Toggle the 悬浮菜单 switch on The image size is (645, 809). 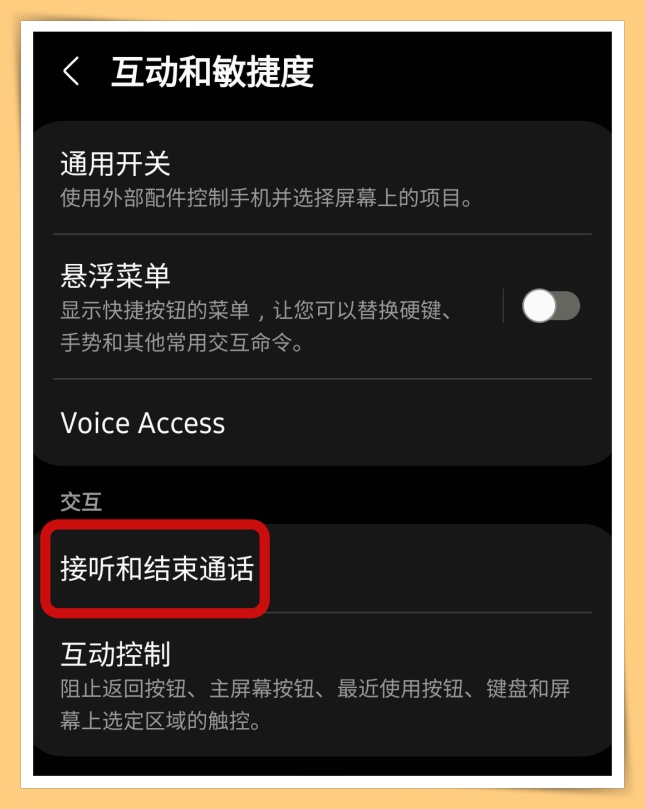point(551,307)
